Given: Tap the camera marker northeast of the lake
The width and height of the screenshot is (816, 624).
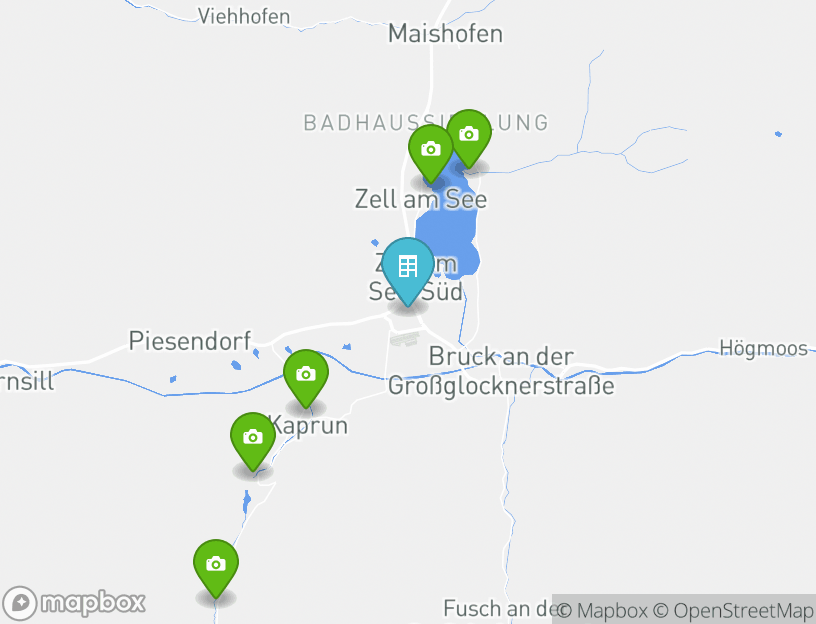Looking at the screenshot, I should coord(468,135).
